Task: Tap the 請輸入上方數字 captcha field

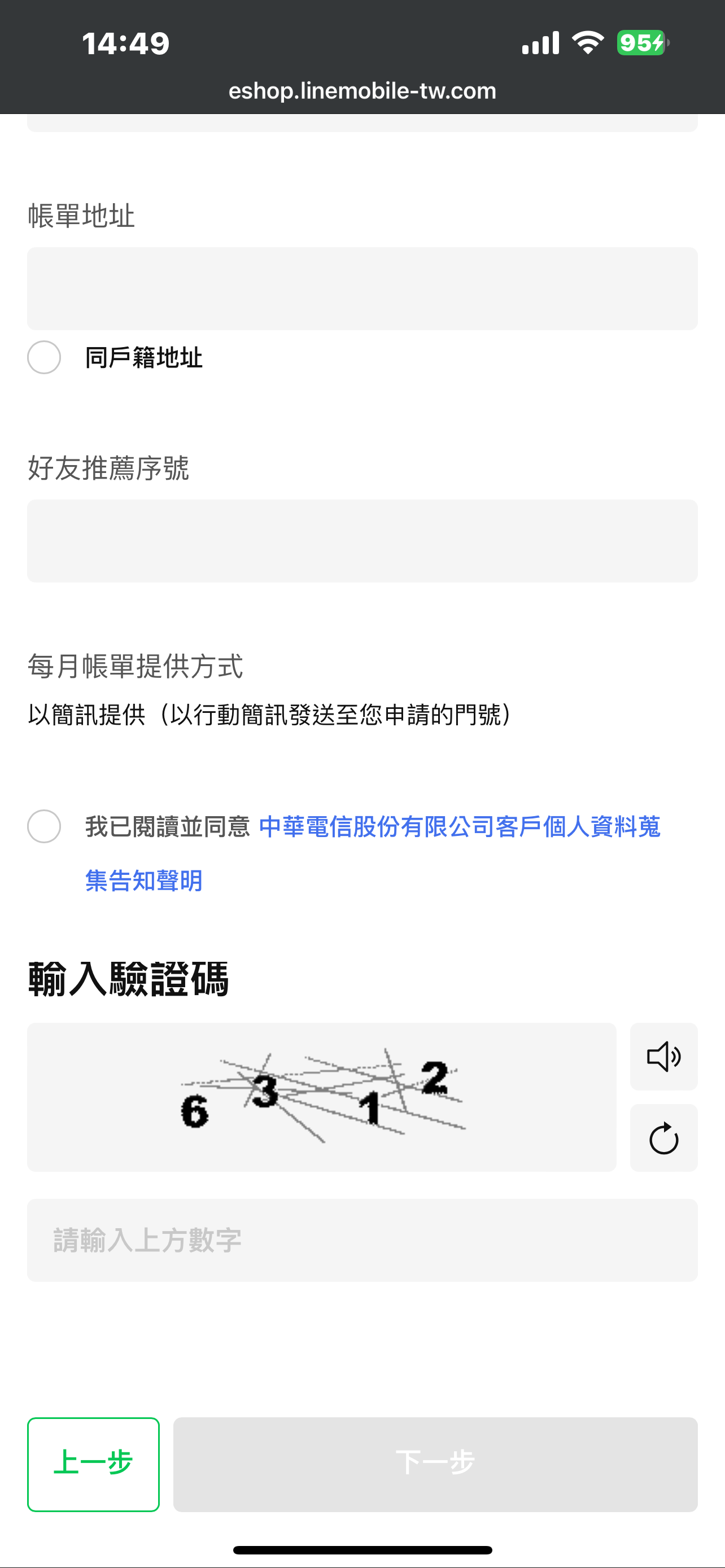Action: (362, 1240)
